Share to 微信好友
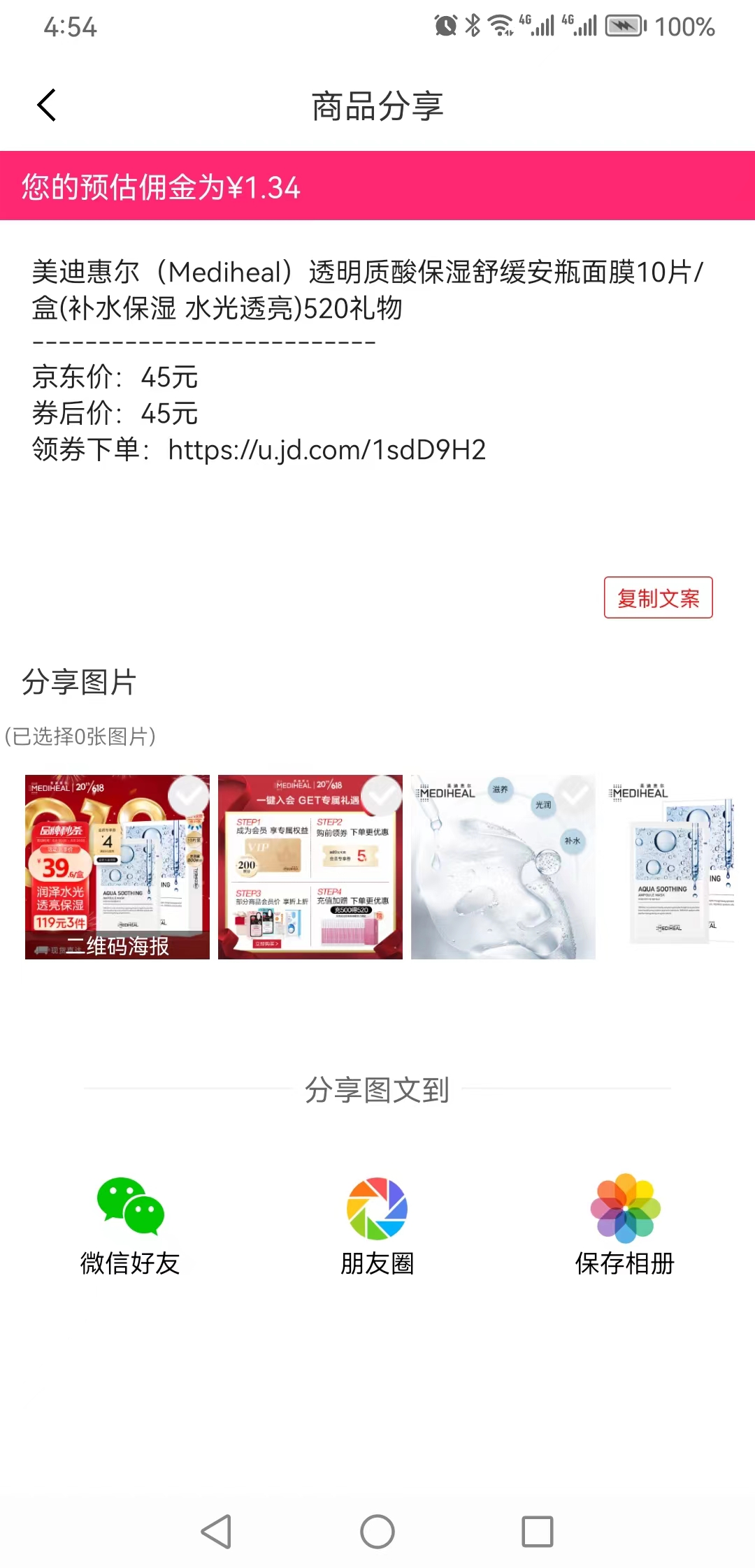This screenshot has height=1568, width=755. (130, 1224)
